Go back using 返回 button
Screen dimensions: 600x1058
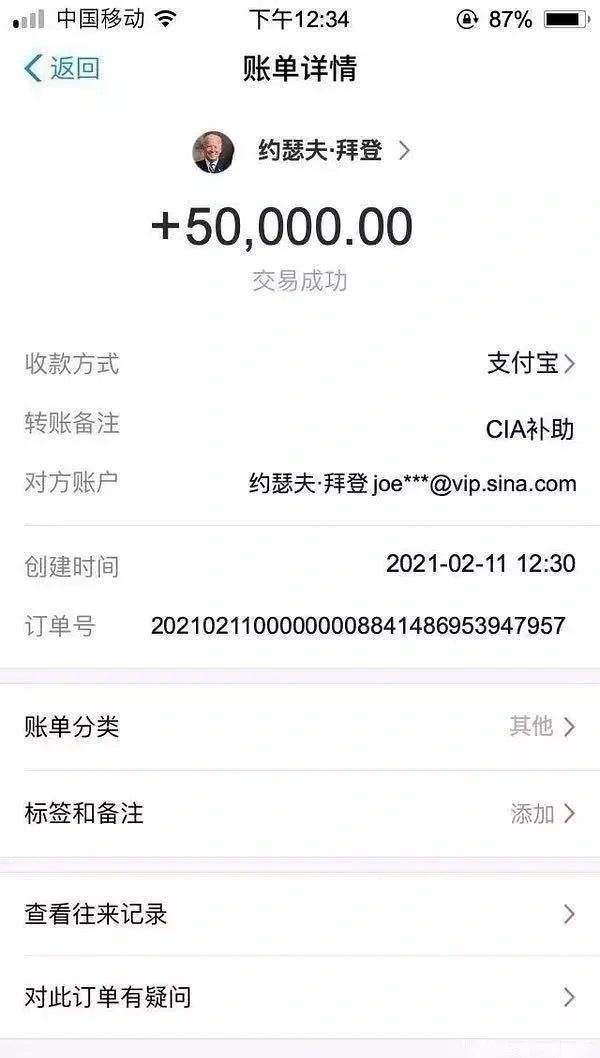(x=62, y=68)
